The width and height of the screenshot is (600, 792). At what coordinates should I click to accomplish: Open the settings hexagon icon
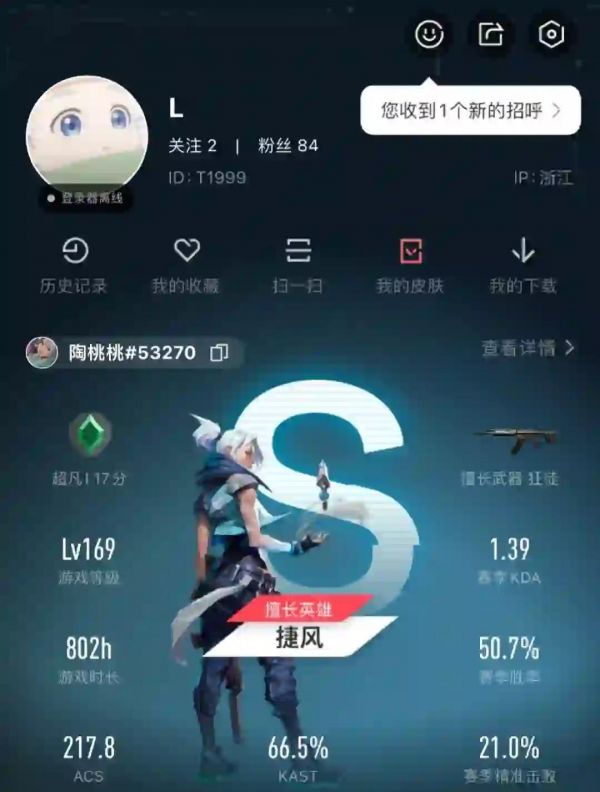[551, 35]
